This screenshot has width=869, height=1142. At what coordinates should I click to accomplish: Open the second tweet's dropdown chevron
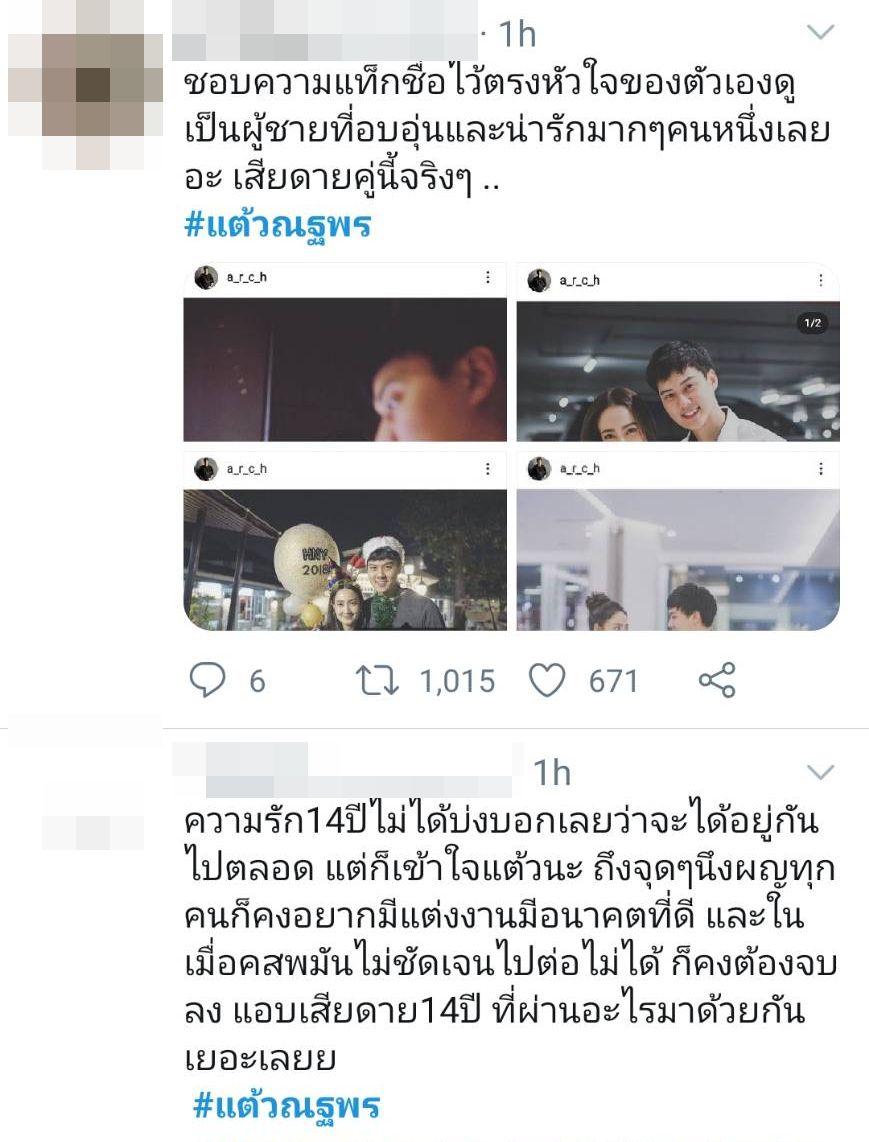click(x=820, y=772)
